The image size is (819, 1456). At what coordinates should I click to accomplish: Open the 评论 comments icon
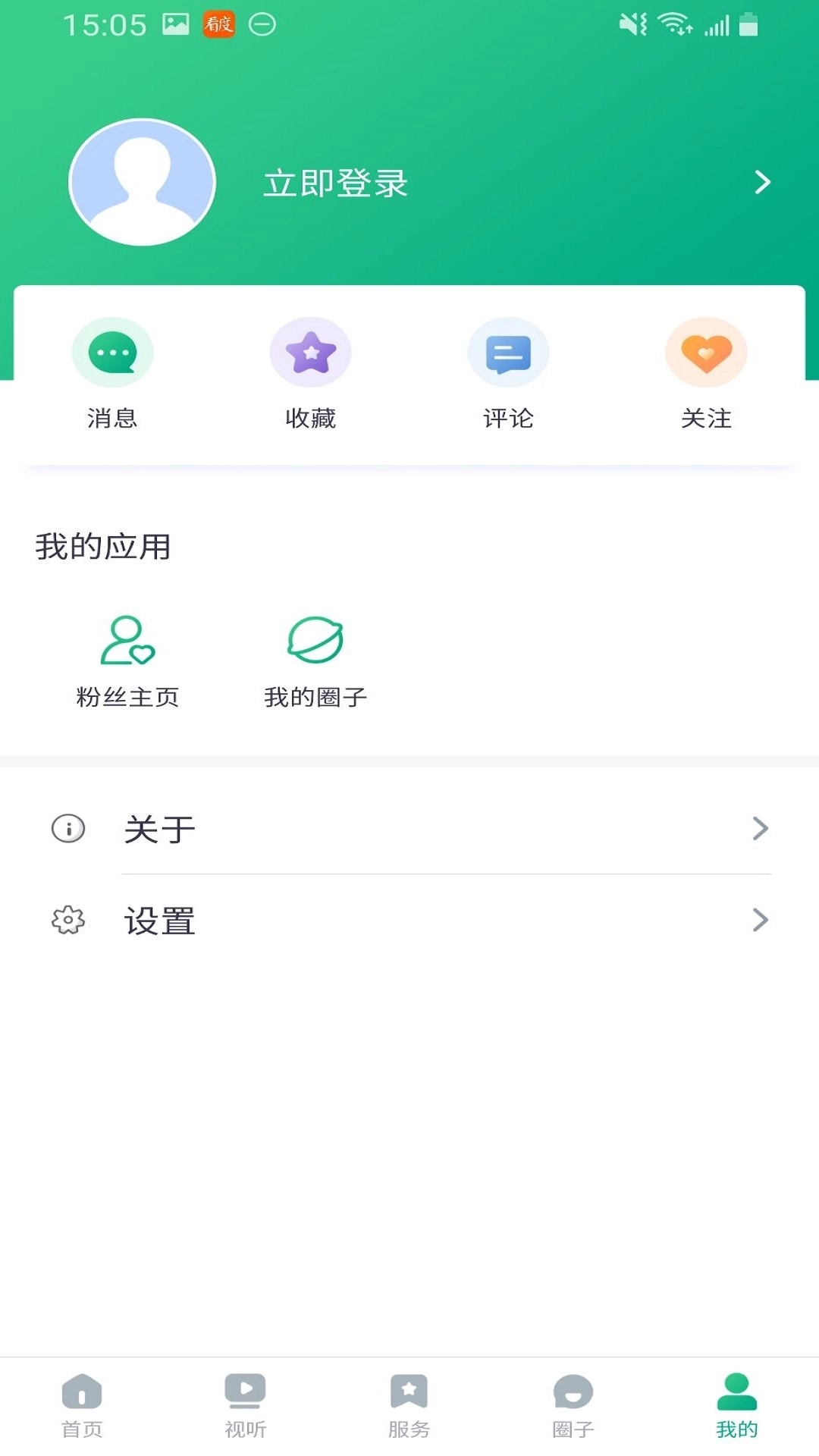pos(508,352)
